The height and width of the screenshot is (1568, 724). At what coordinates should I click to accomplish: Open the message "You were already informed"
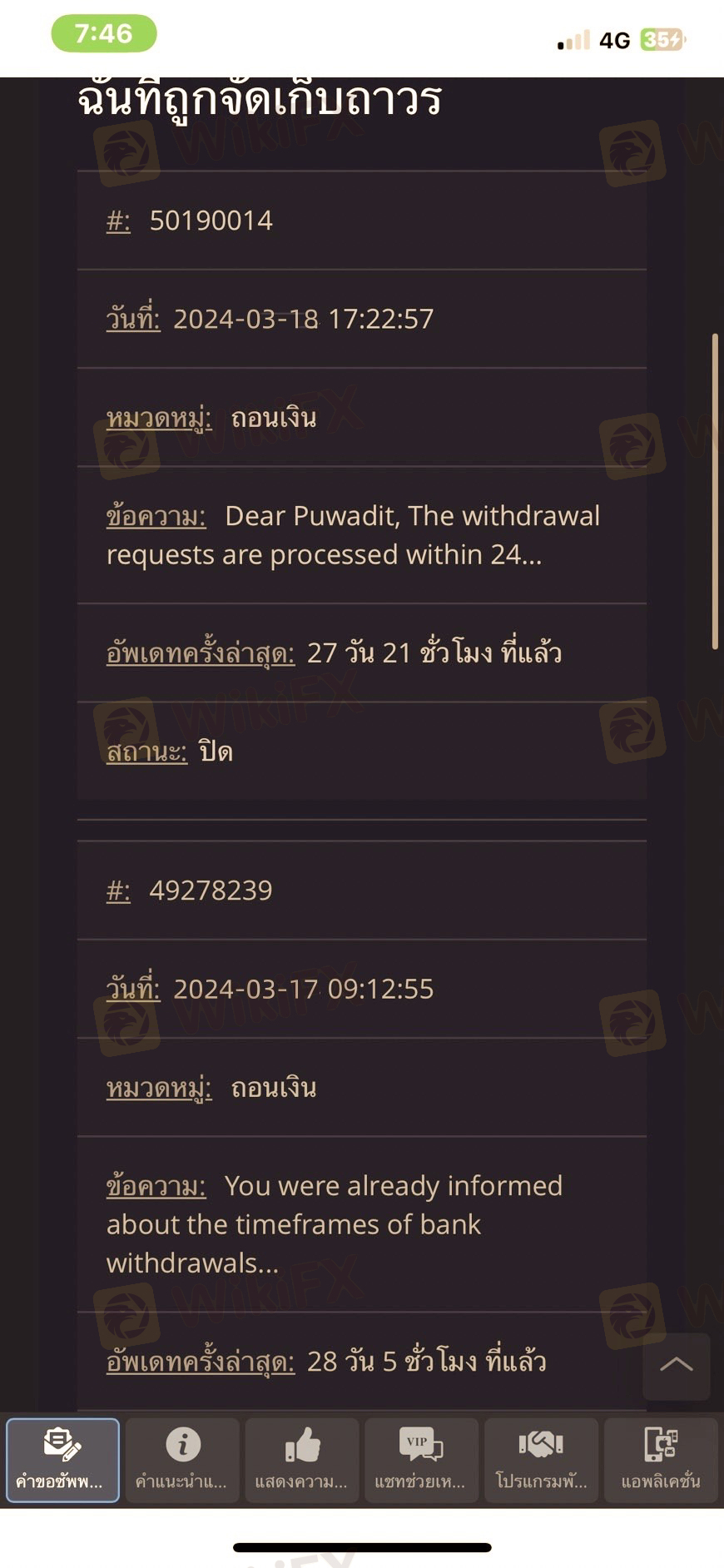click(x=335, y=1224)
